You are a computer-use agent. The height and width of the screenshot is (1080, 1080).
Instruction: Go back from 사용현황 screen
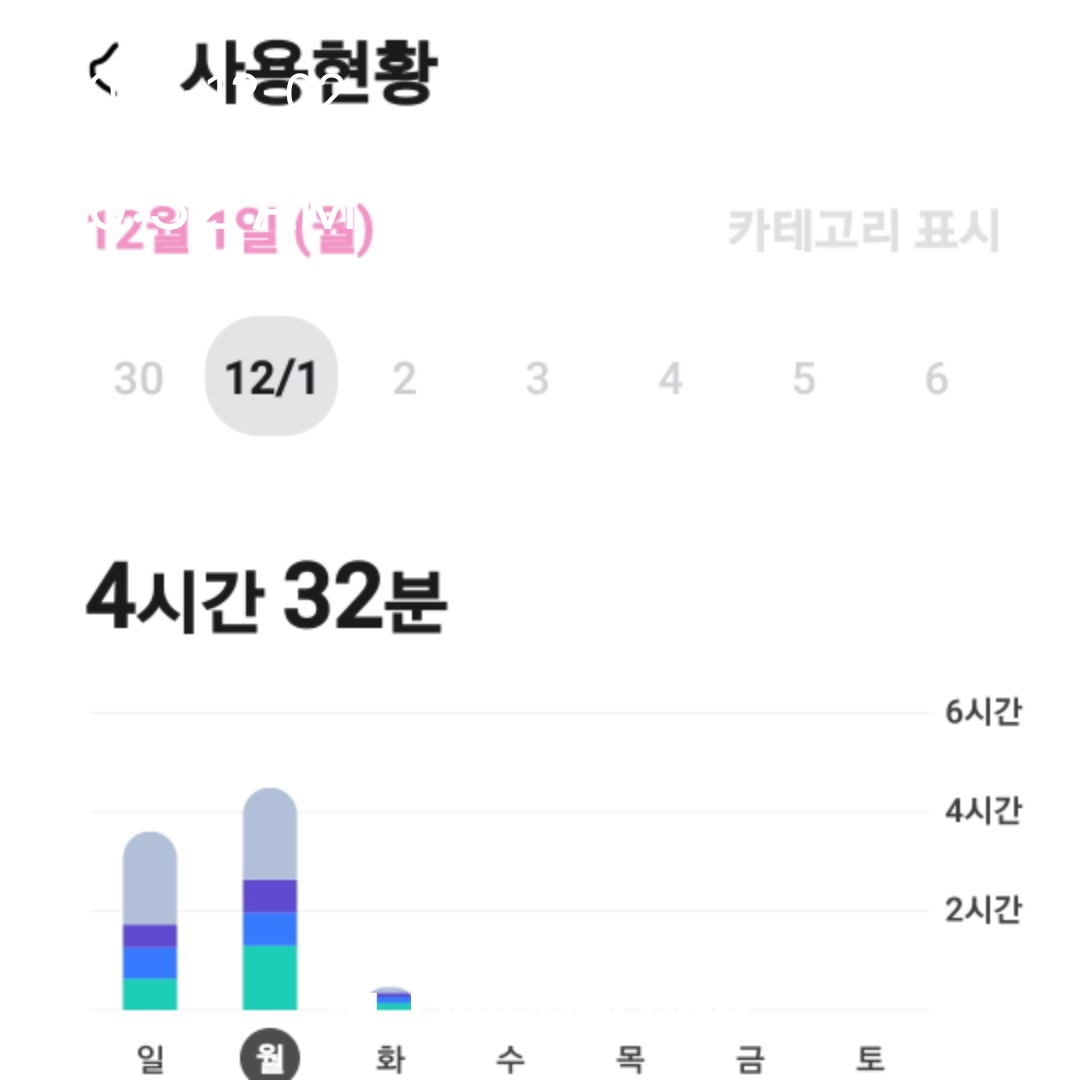click(x=106, y=72)
